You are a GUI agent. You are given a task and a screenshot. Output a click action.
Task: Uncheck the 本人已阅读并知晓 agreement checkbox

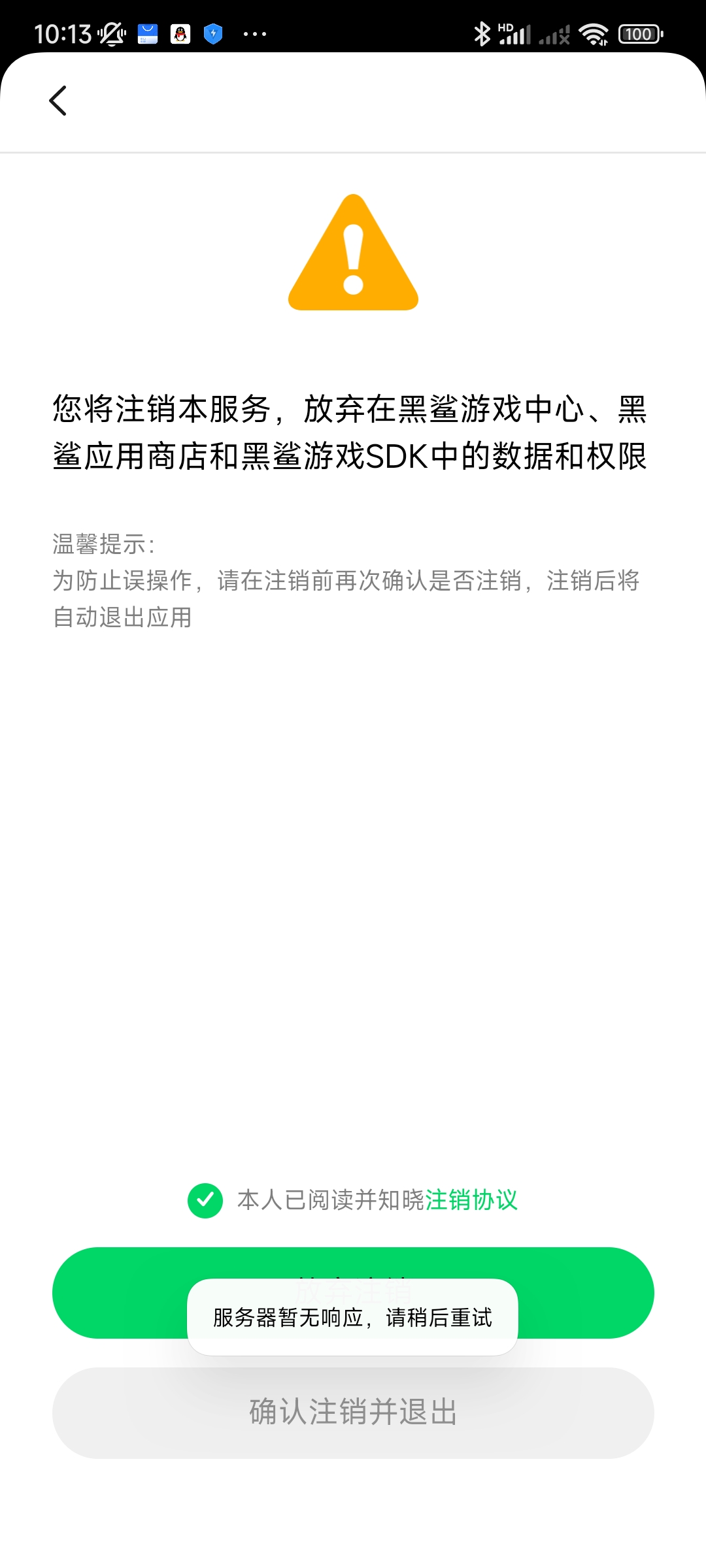(x=205, y=1201)
